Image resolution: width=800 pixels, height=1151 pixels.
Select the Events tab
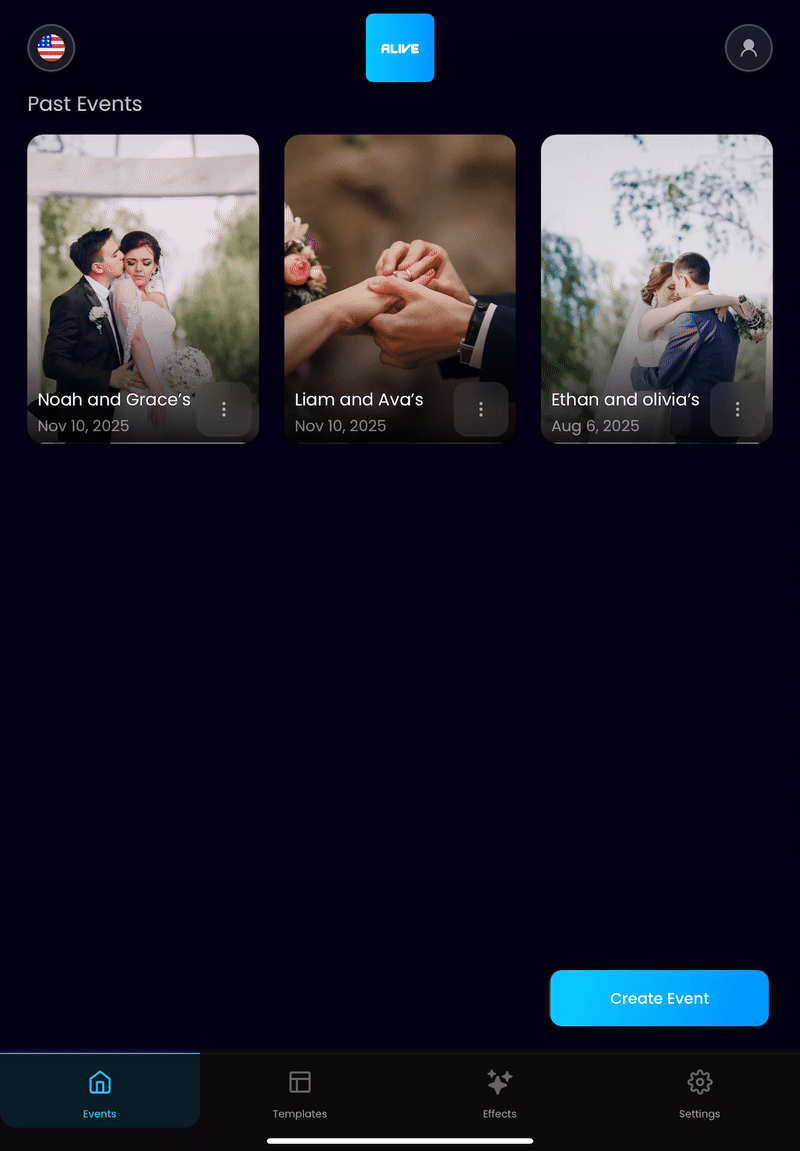pyautogui.click(x=100, y=1092)
